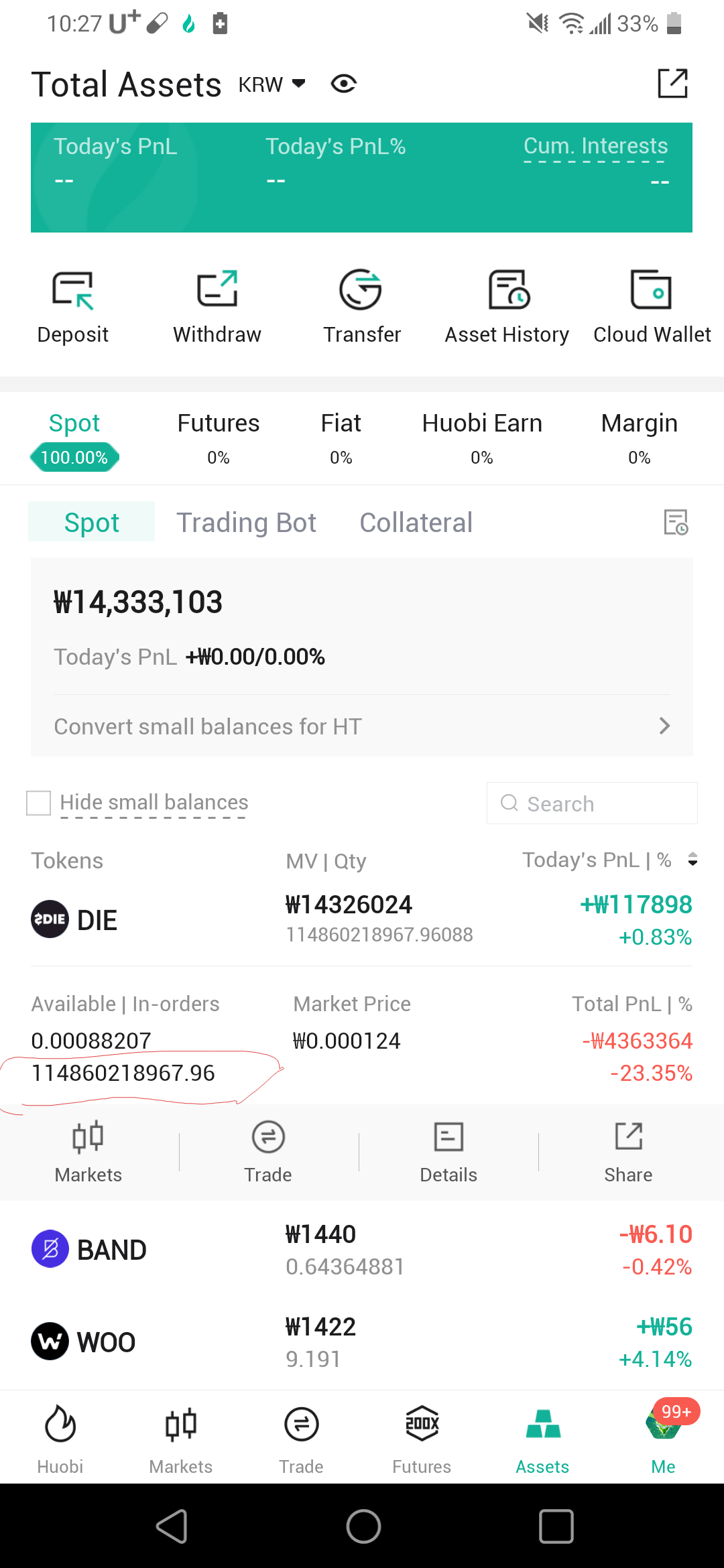Image resolution: width=724 pixels, height=1568 pixels.
Task: Hide balances with the eye icon
Action: click(x=343, y=84)
